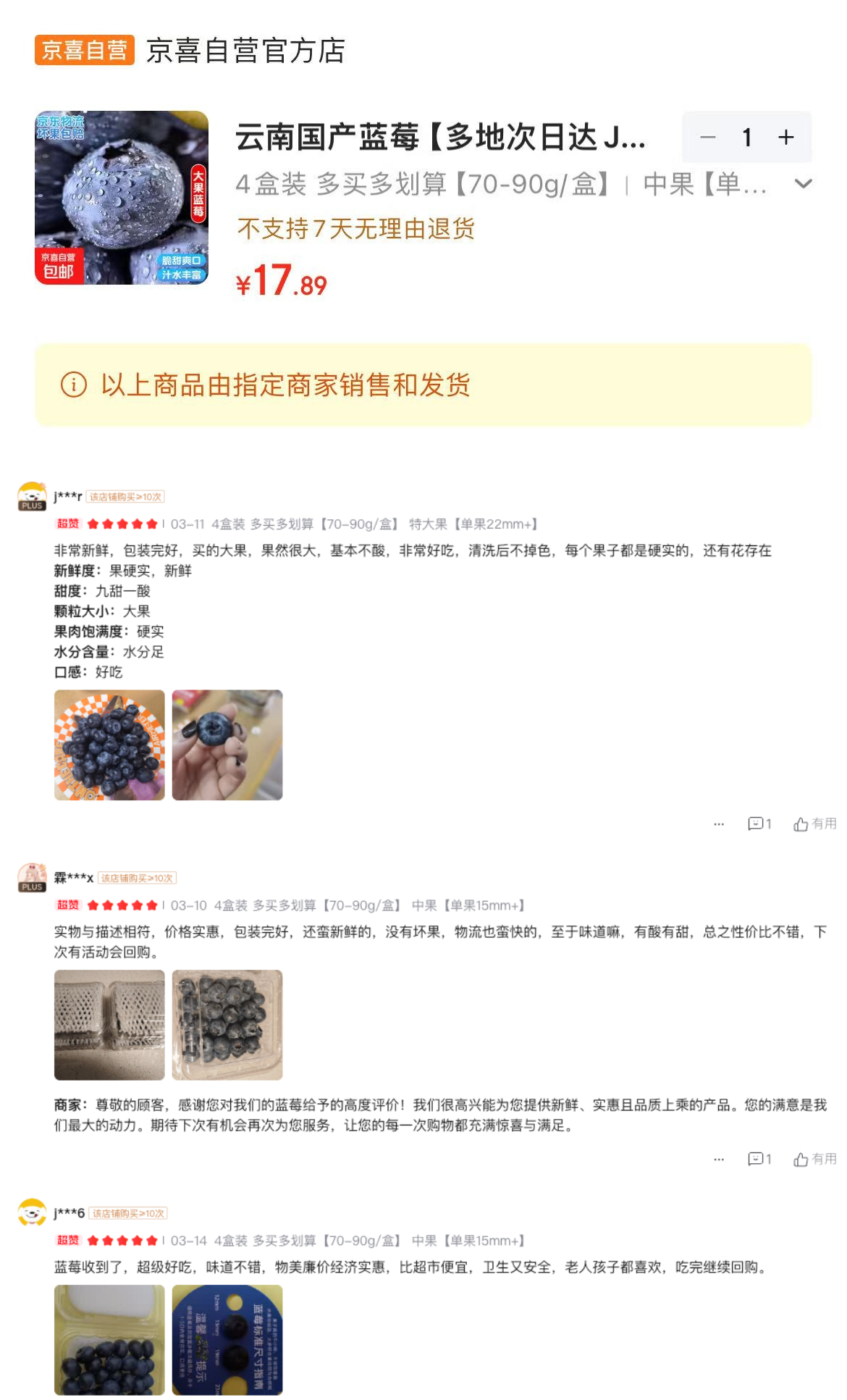Increase the blueberry quantity with plus
Image resolution: width=847 pixels, height=1400 pixels.
pos(786,138)
